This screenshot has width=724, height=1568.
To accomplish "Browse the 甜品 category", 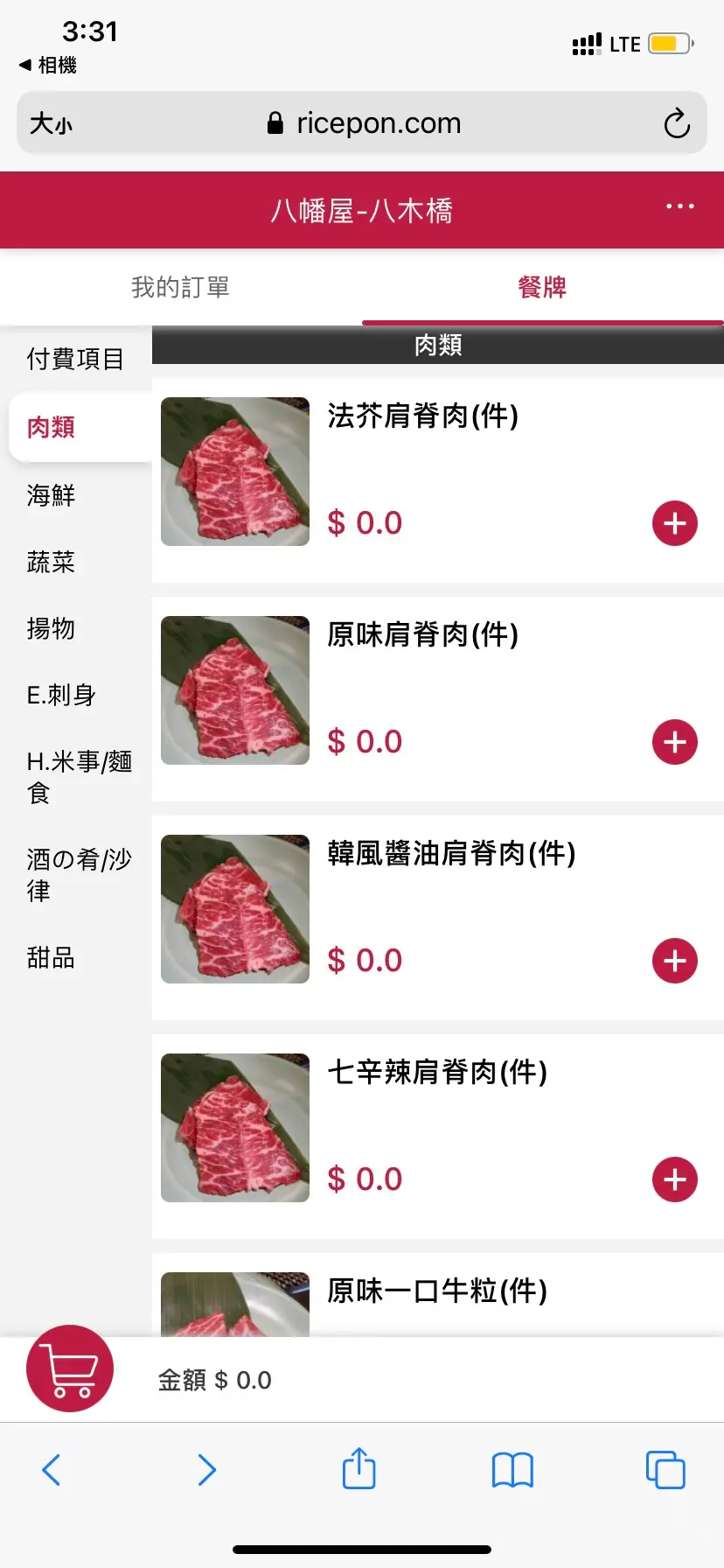I will [x=52, y=957].
